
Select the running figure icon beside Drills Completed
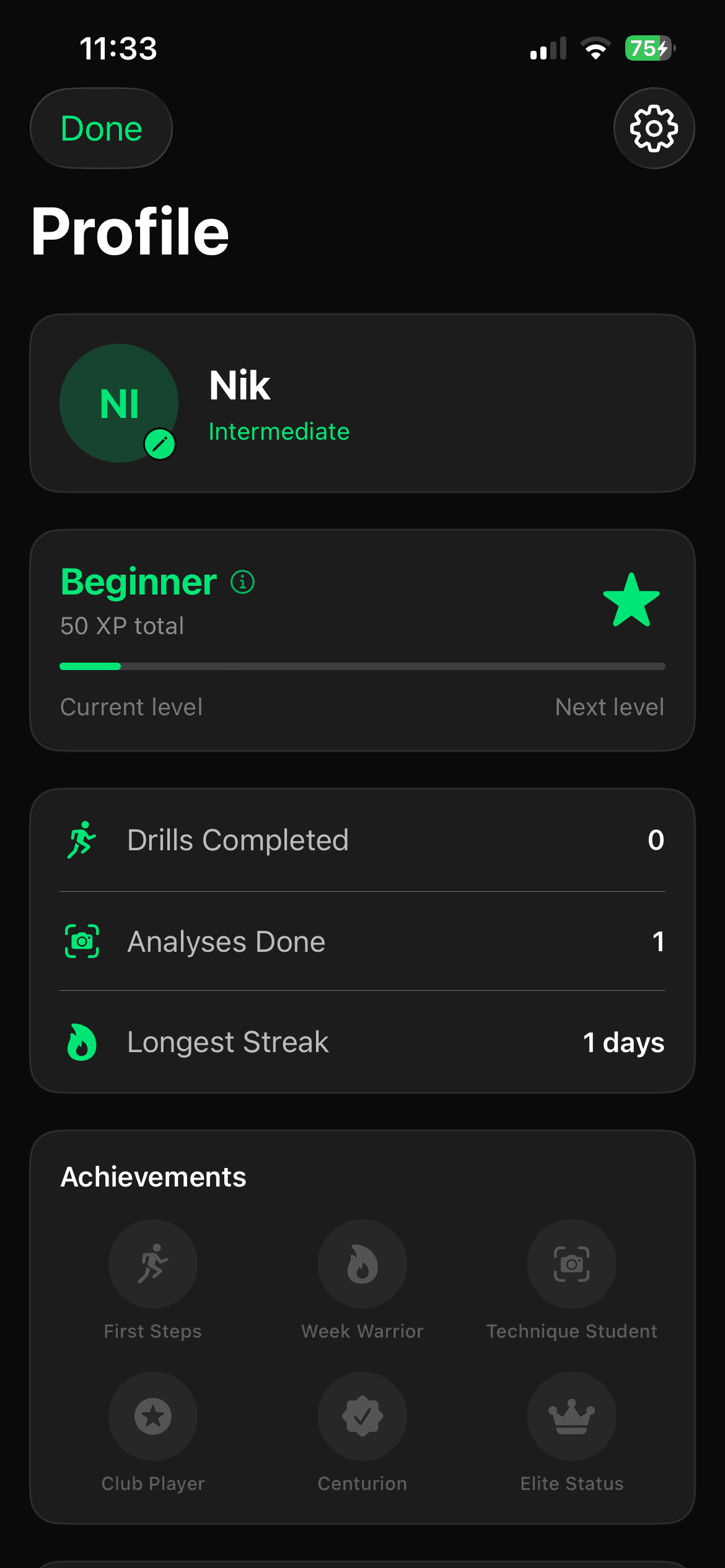[81, 839]
